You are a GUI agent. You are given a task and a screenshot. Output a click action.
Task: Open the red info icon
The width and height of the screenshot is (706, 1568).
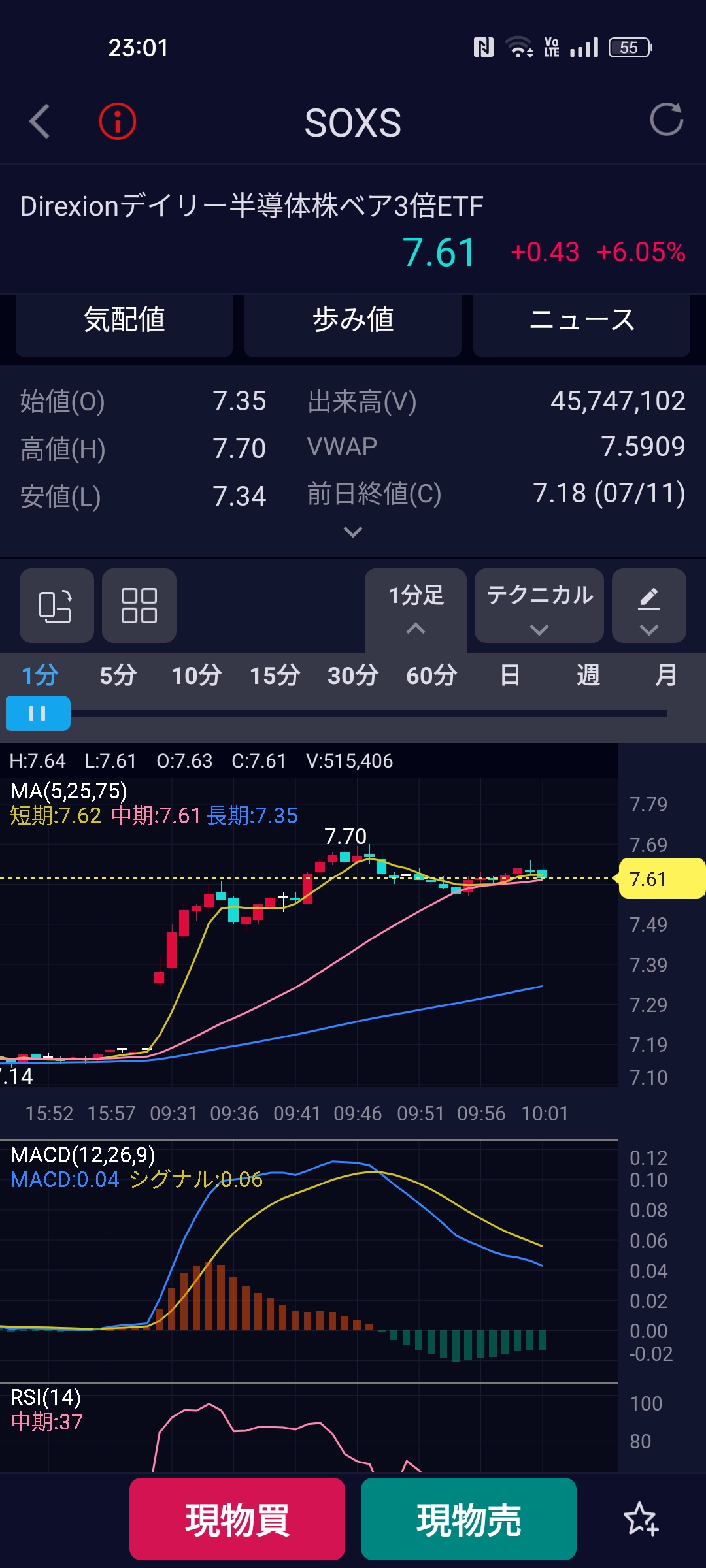point(118,122)
